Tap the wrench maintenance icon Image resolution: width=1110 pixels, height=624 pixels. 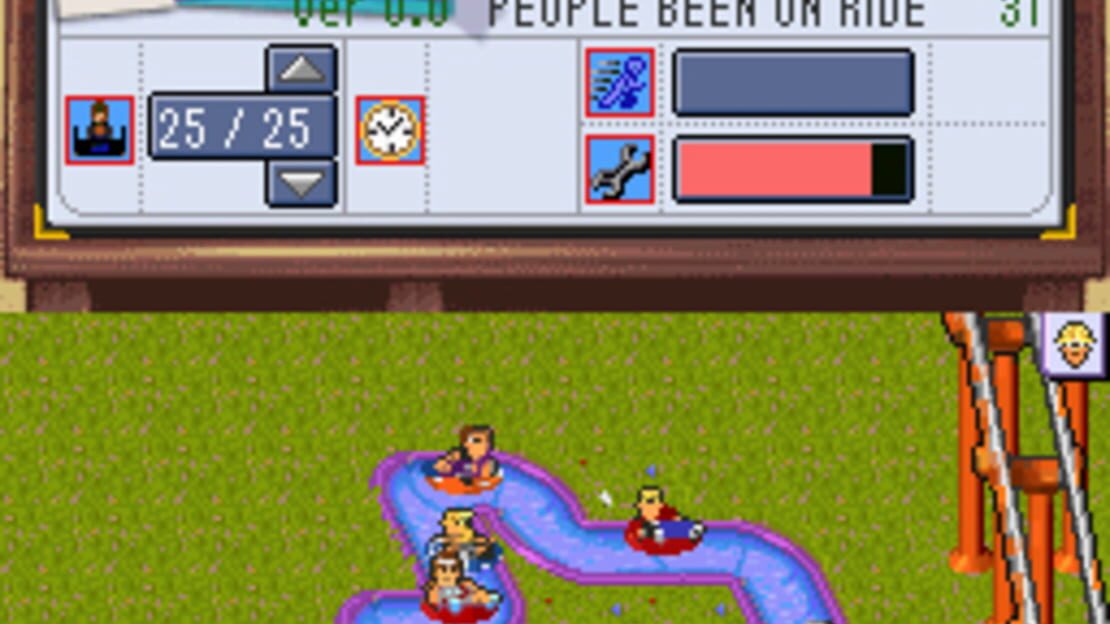pos(620,170)
